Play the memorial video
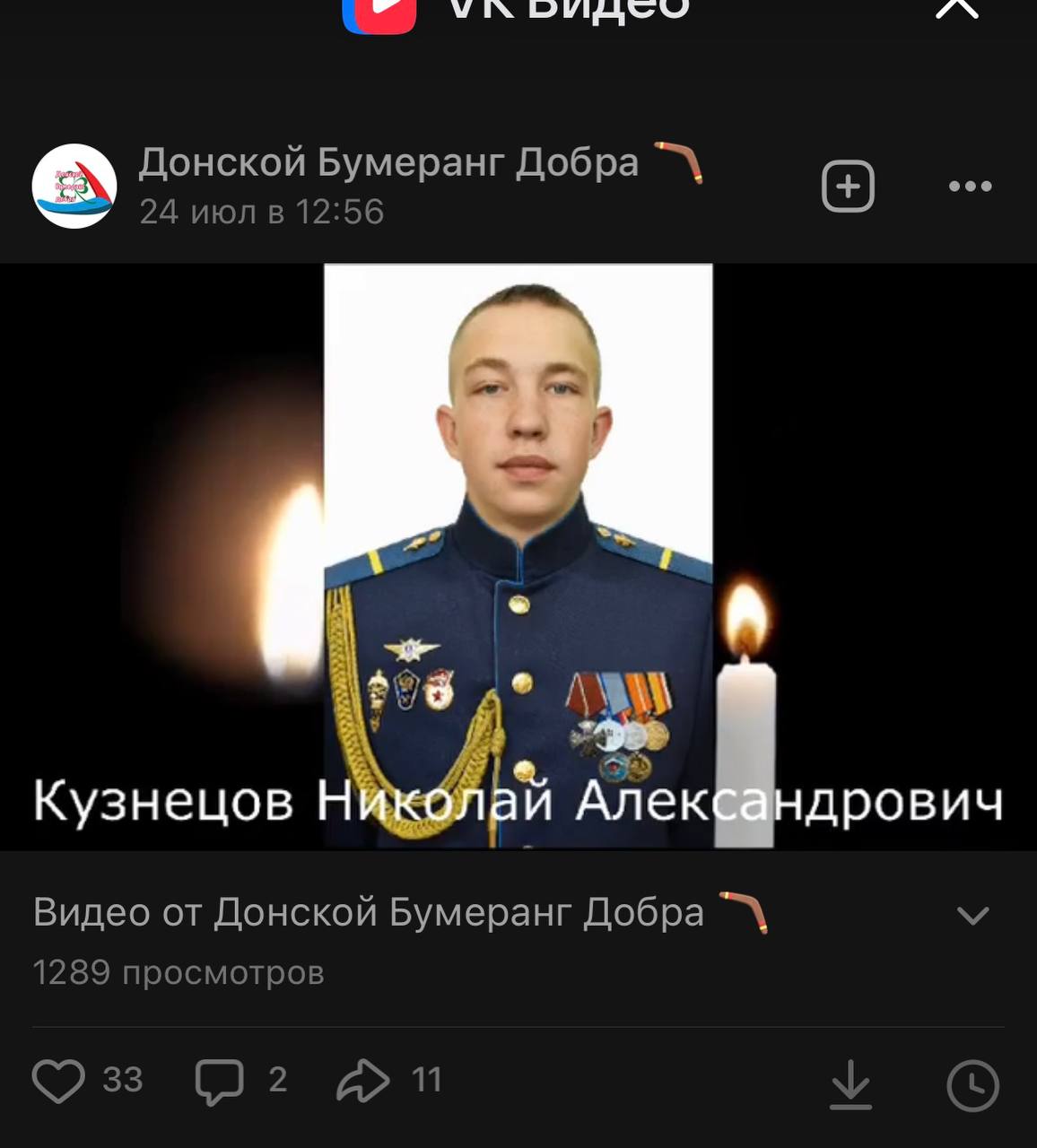Image resolution: width=1037 pixels, height=1148 pixels. pyautogui.click(x=518, y=556)
